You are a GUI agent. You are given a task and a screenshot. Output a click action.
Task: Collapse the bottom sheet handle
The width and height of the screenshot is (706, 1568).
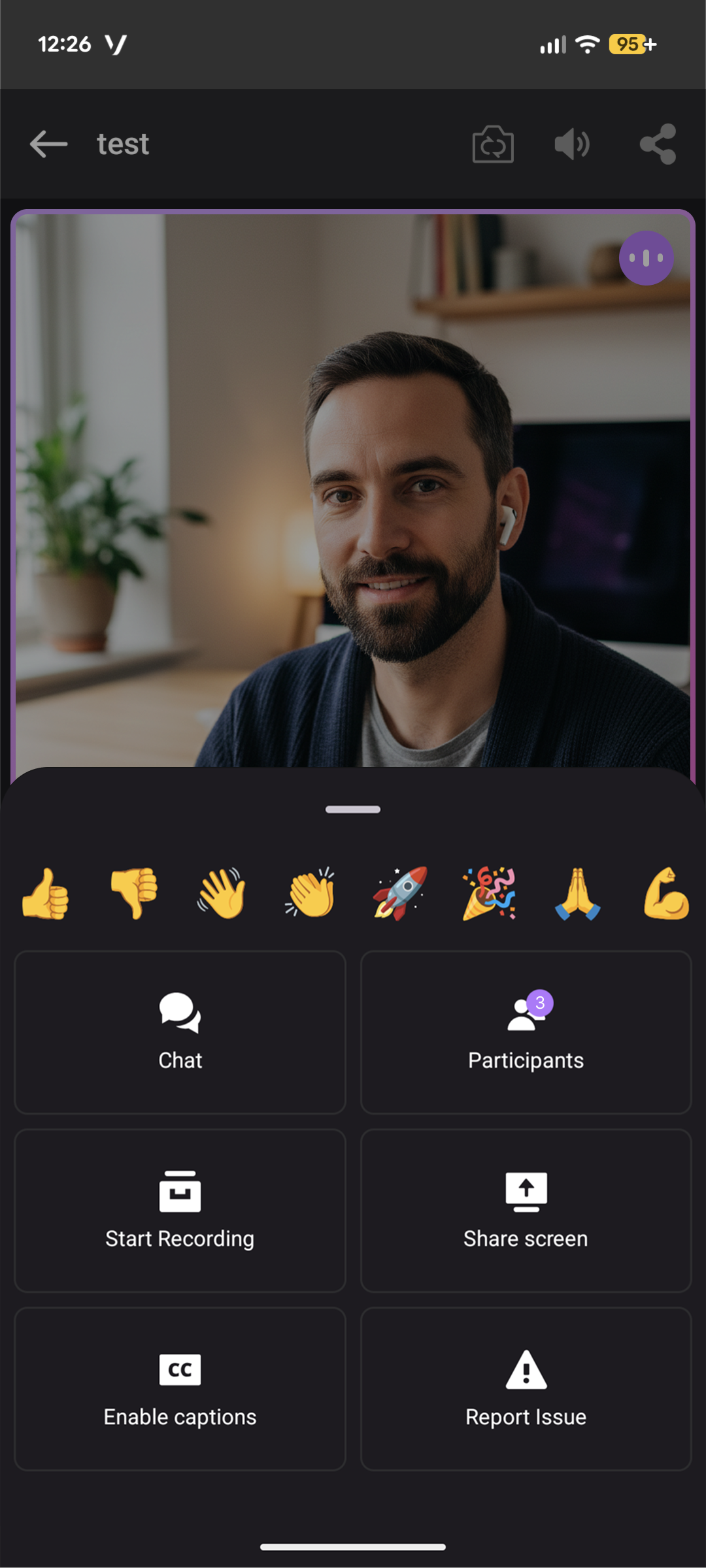(353, 809)
